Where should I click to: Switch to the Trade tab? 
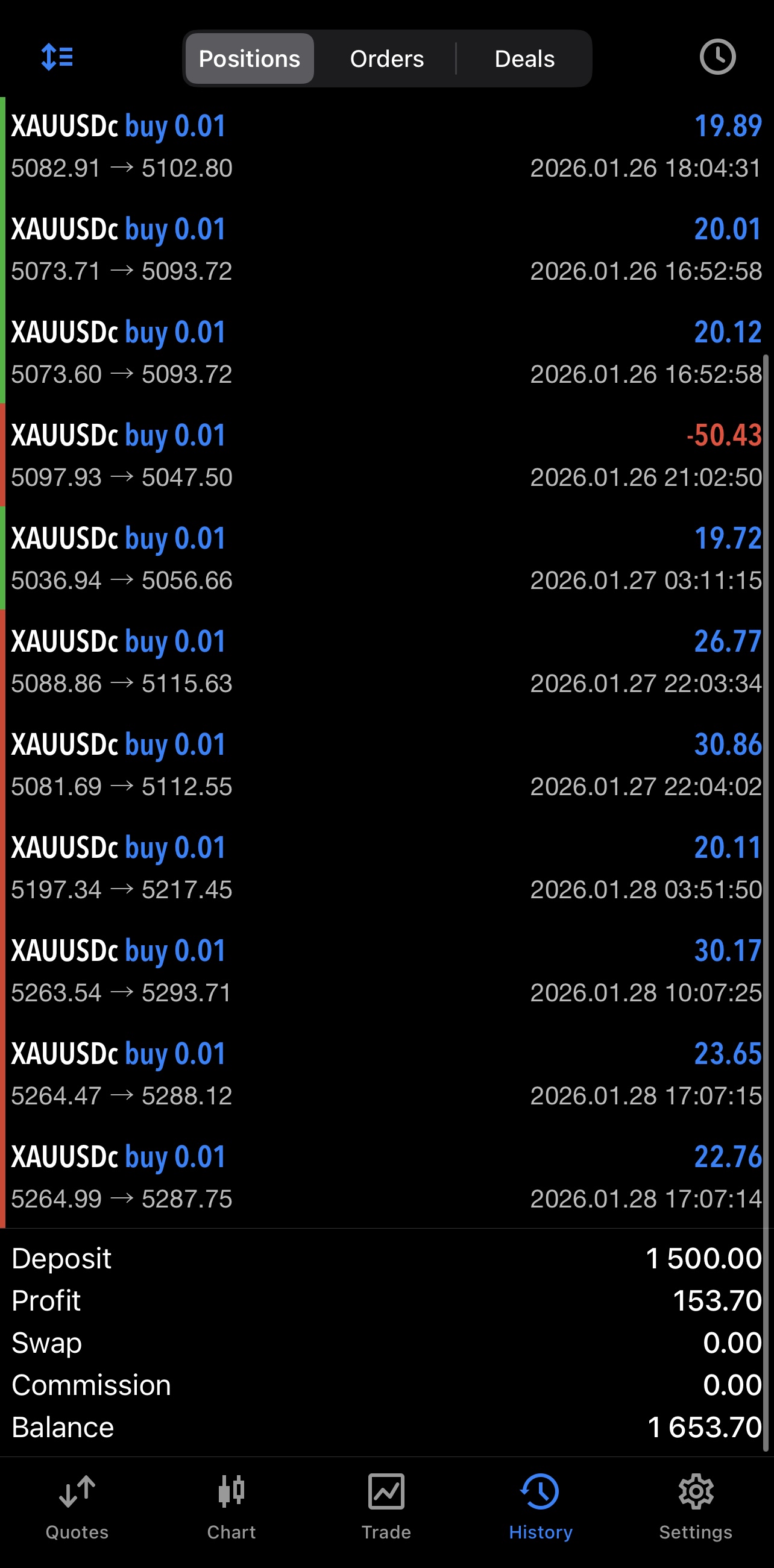[x=386, y=1507]
